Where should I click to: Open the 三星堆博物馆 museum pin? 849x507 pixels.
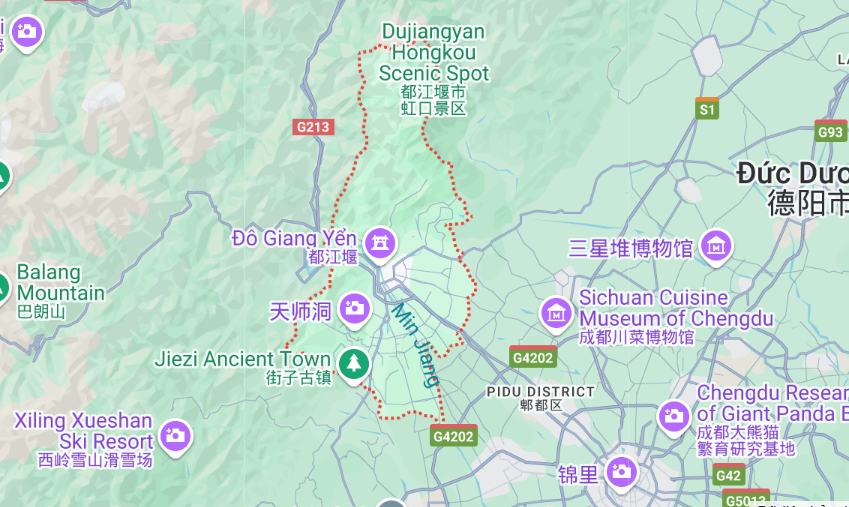click(716, 246)
